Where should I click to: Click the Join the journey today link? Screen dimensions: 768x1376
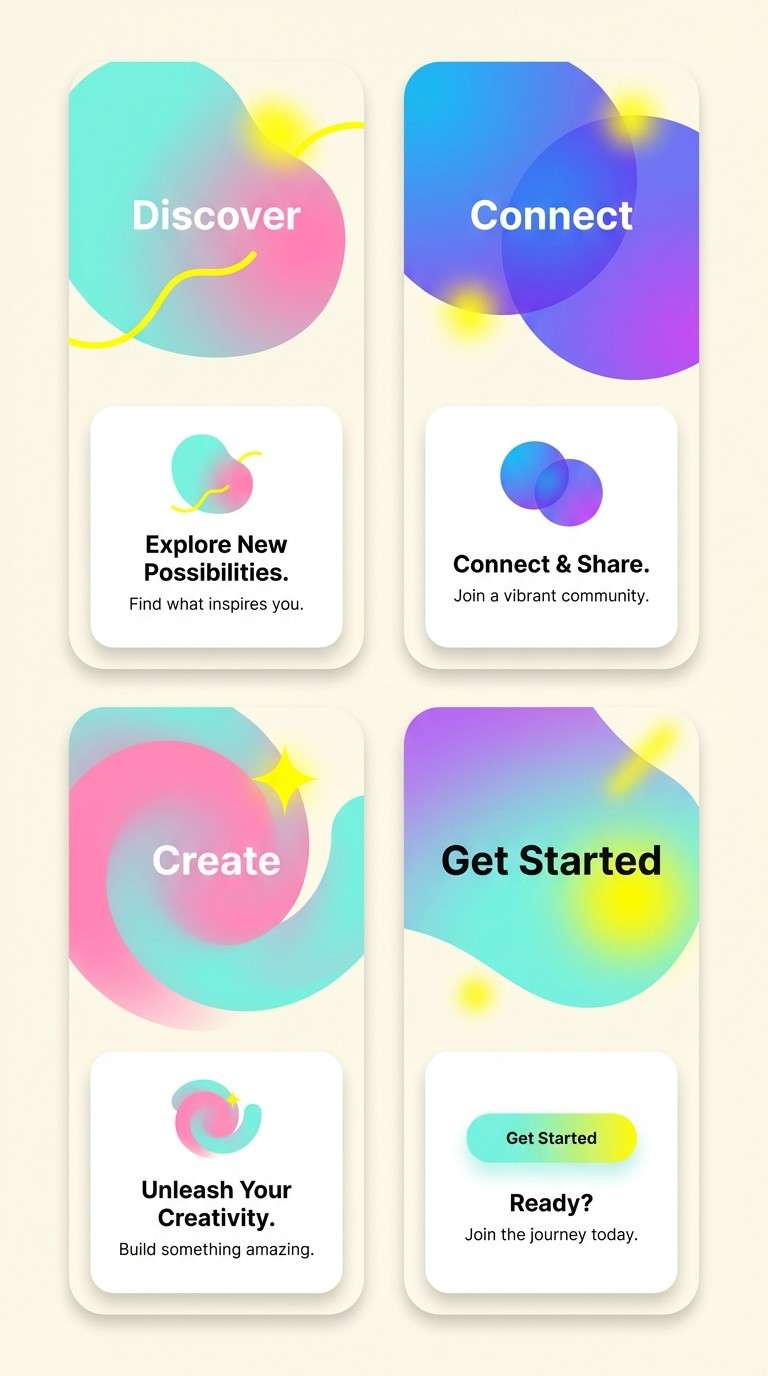point(551,1235)
